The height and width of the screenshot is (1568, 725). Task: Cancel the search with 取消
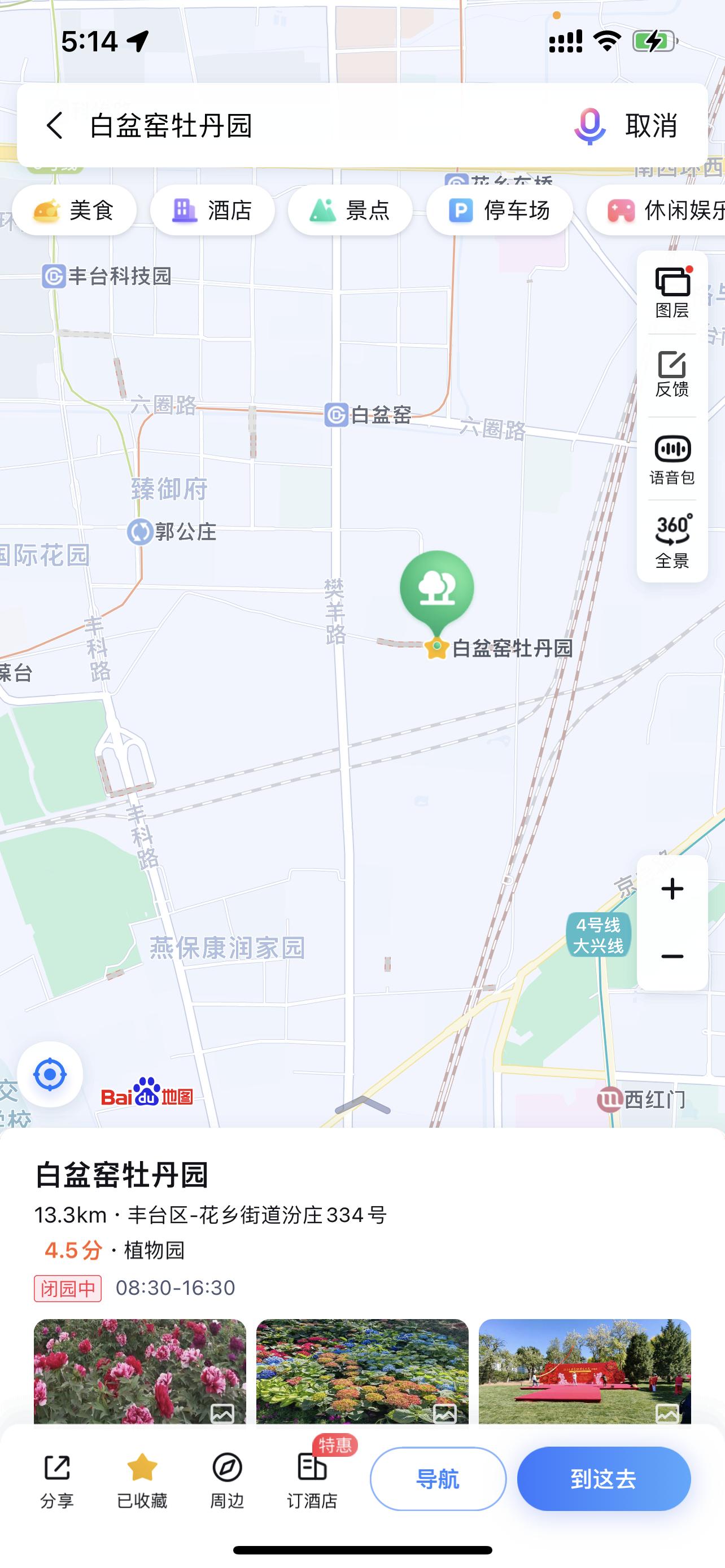(652, 125)
